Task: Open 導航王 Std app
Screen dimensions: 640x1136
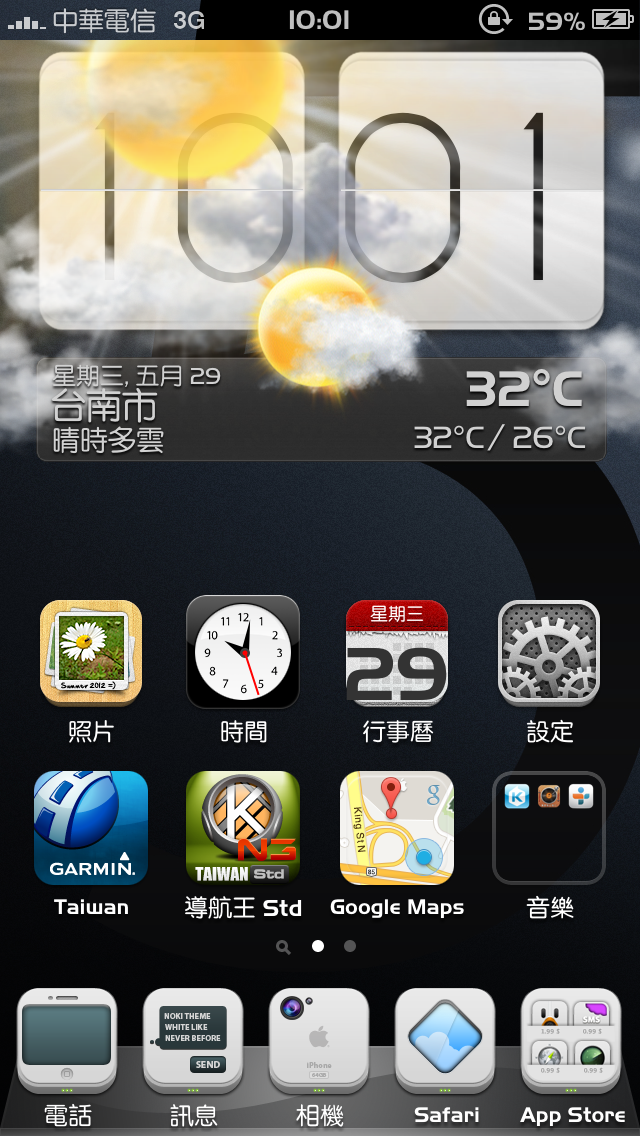Action: click(x=243, y=828)
